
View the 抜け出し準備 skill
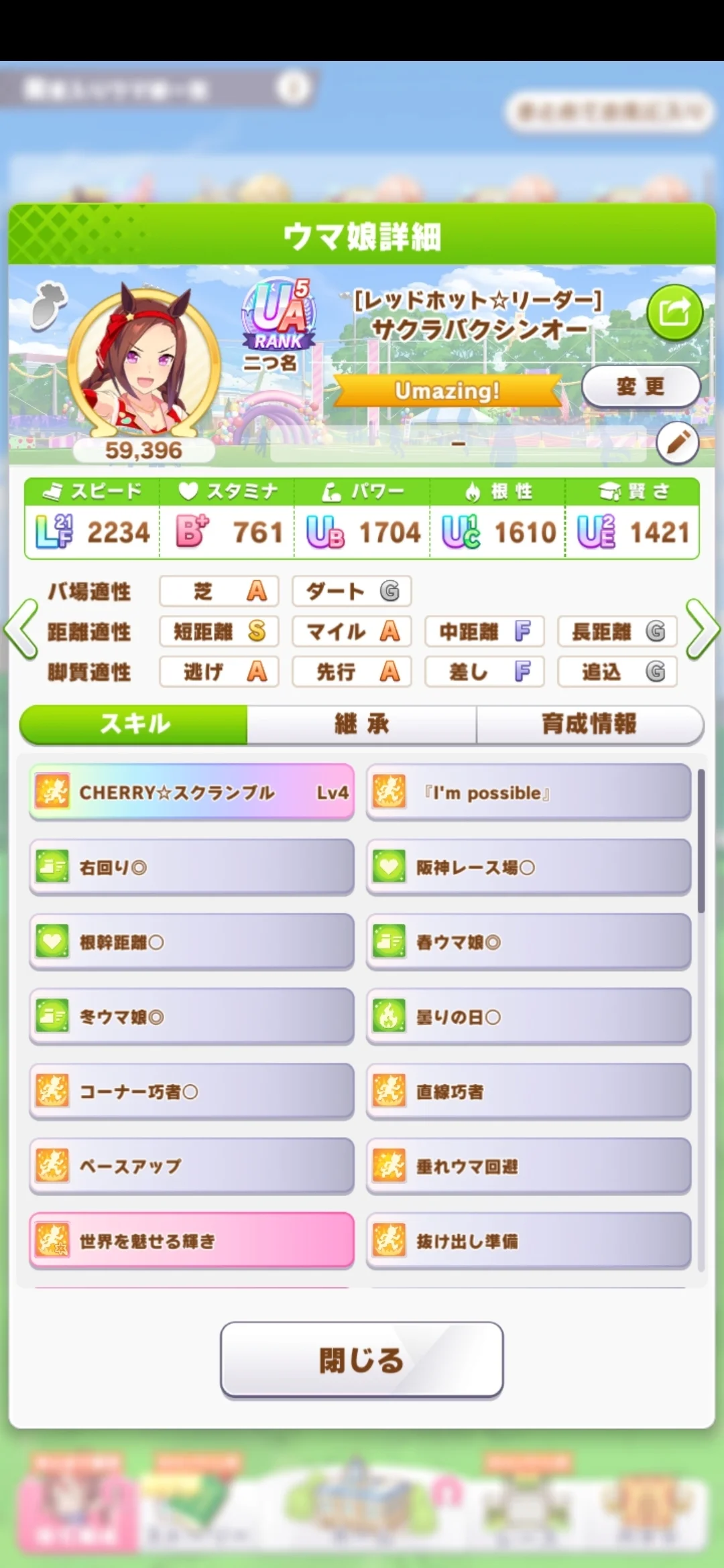(528, 1241)
